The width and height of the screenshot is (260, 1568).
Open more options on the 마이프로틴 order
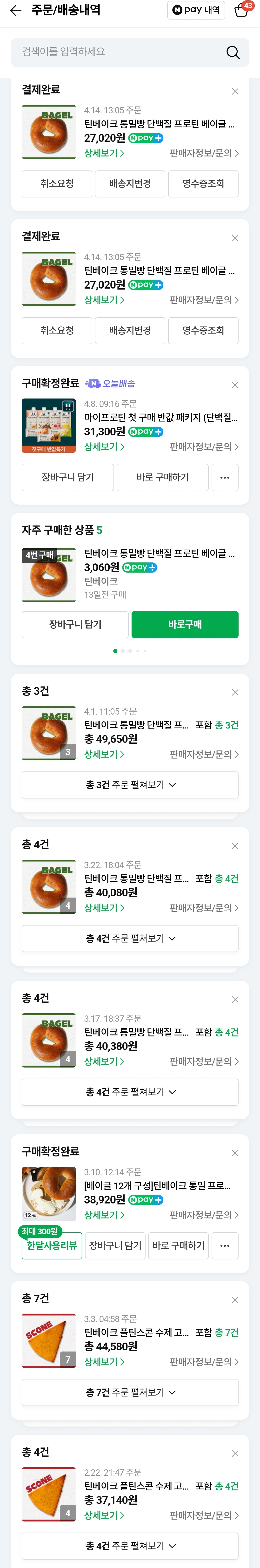click(225, 477)
